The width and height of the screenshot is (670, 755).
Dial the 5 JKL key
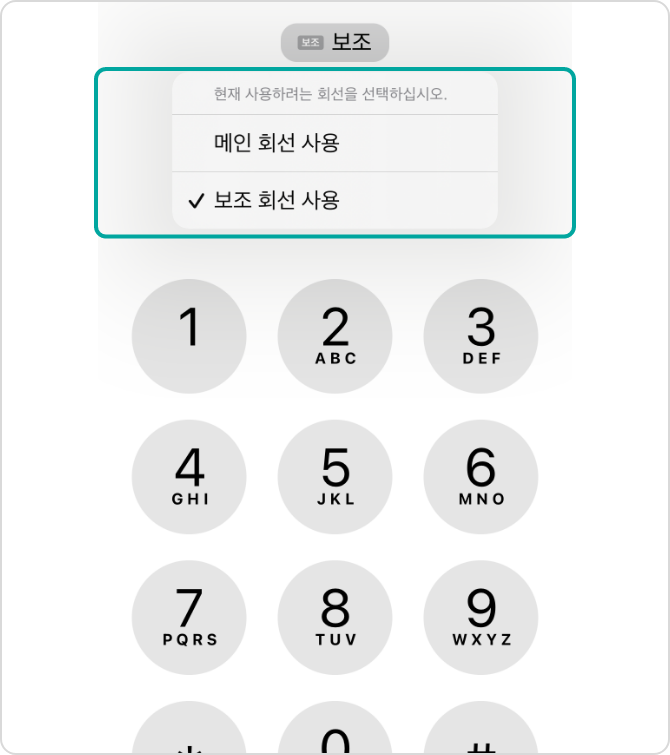pos(335,476)
